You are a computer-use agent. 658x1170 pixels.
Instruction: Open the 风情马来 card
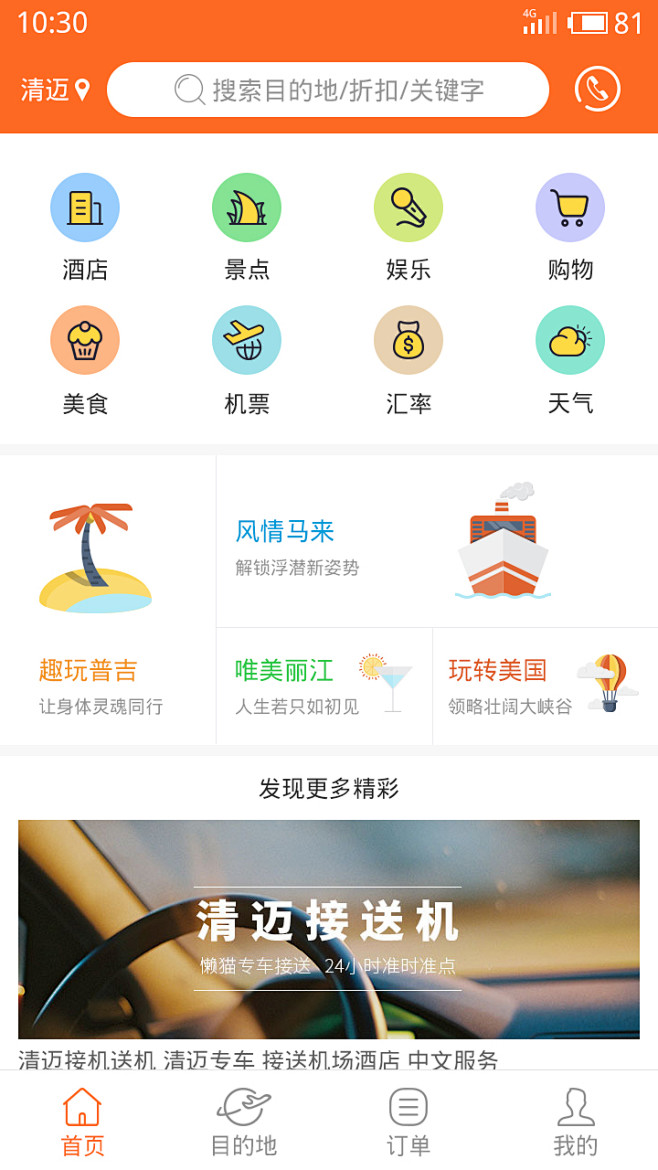[x=437, y=542]
